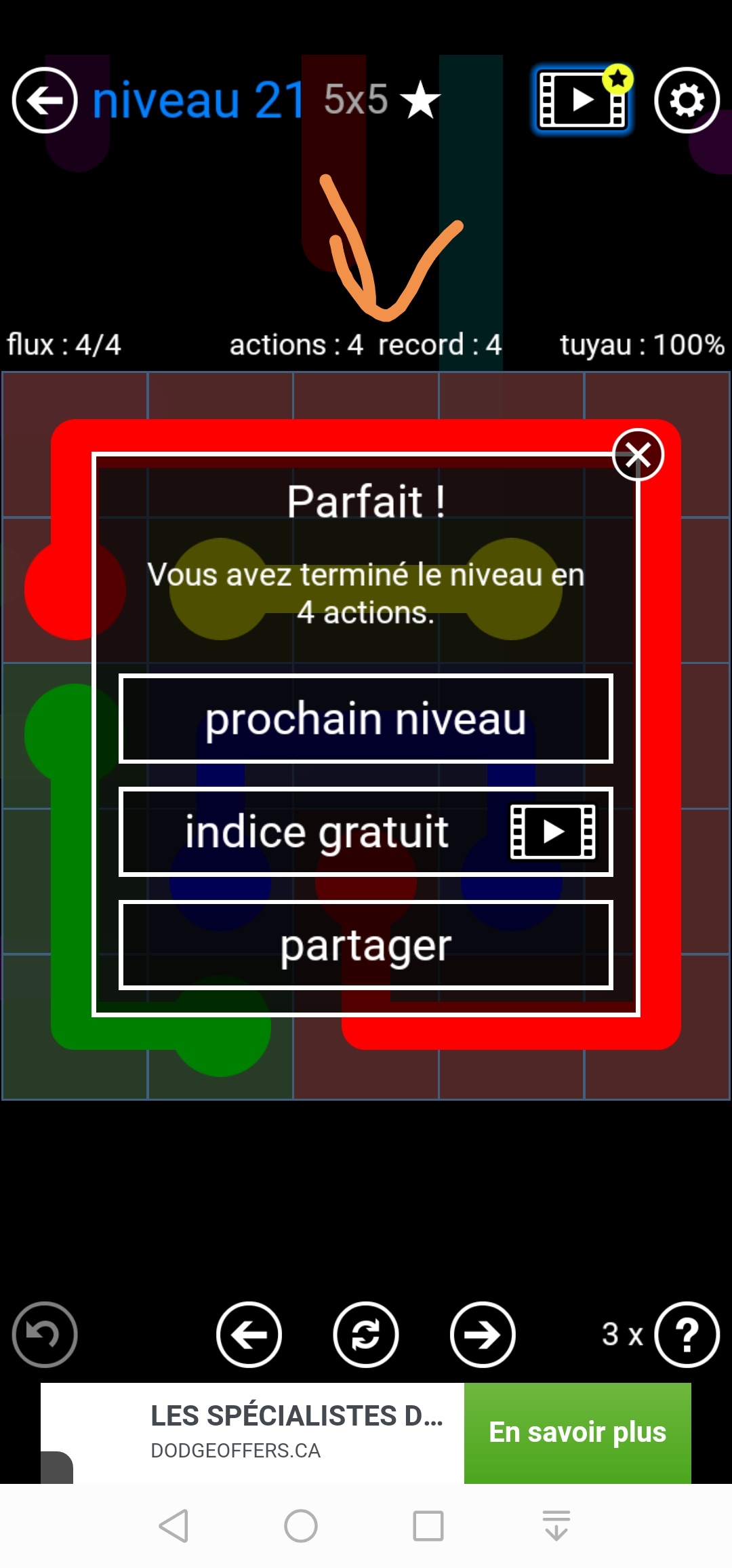
Task: Go to the previous level with left arrow
Action: pos(249,1335)
